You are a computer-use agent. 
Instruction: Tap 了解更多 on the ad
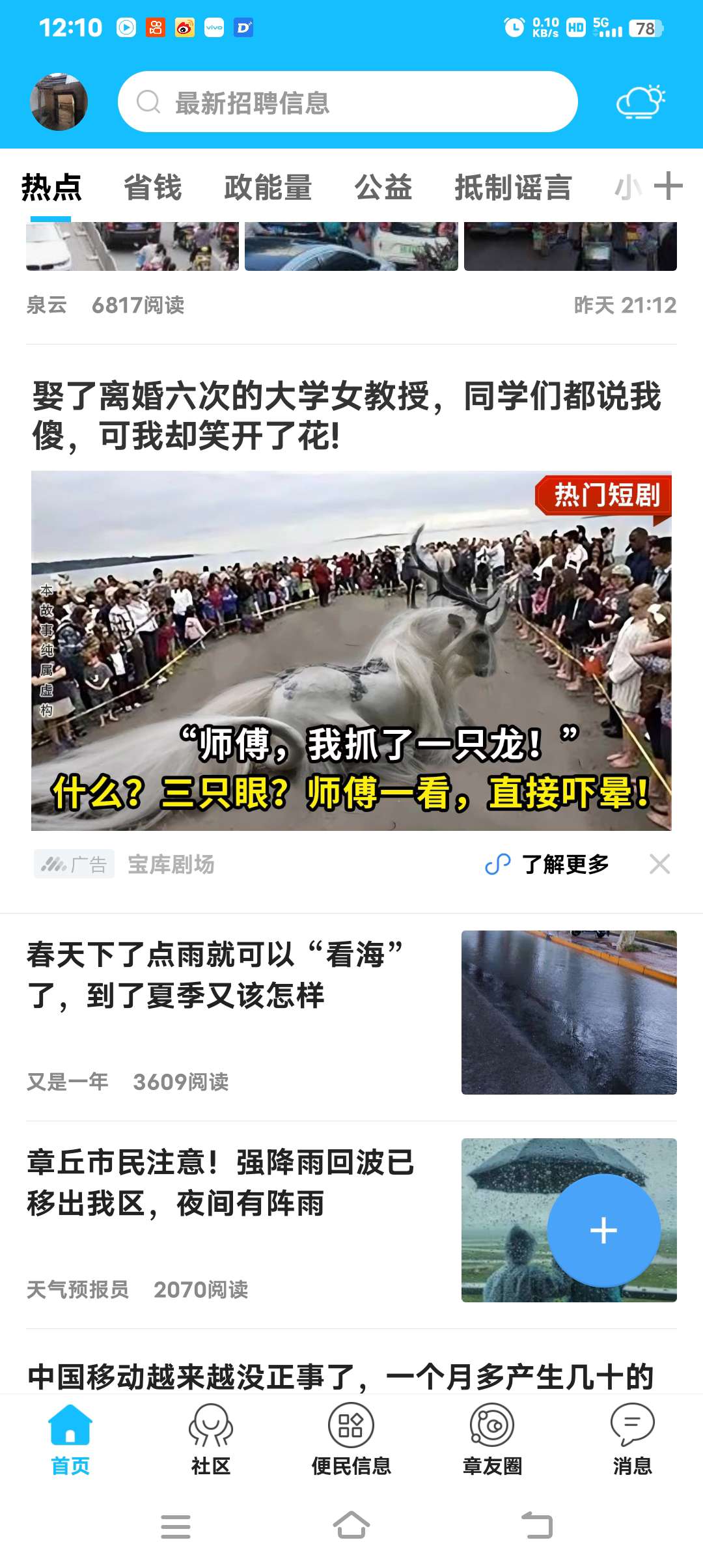click(564, 864)
